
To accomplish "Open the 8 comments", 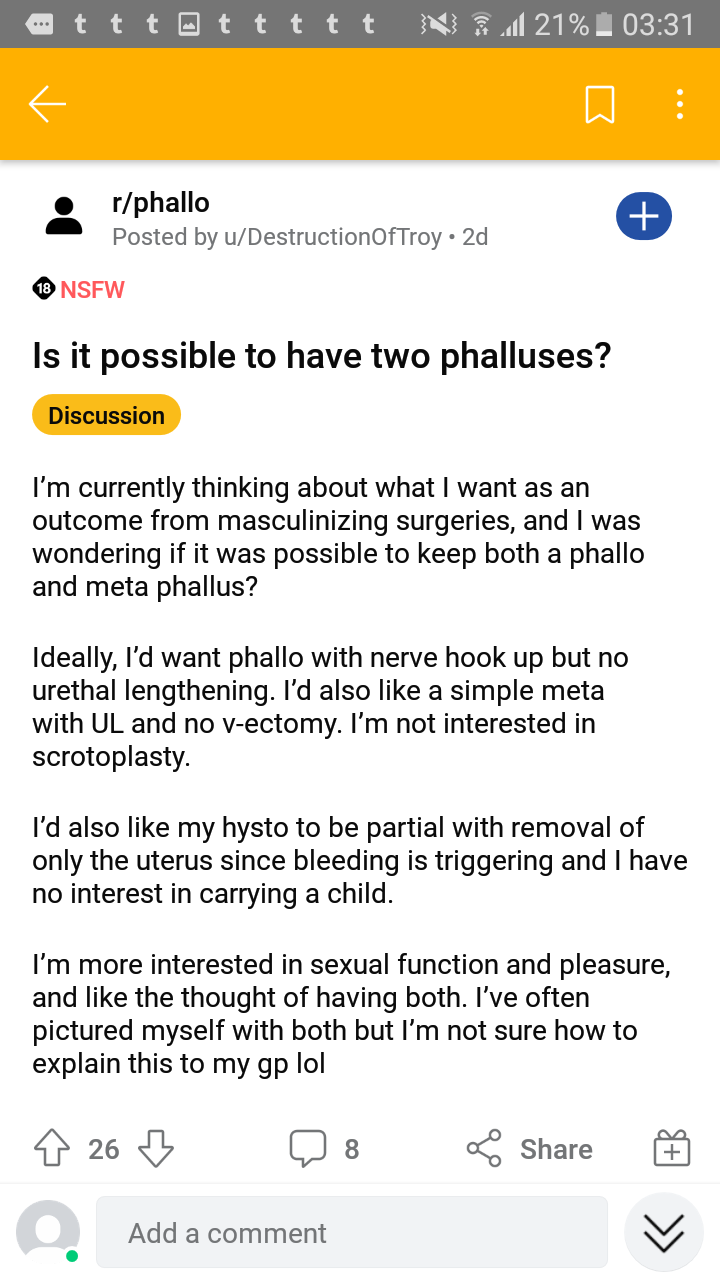I will 324,1149.
